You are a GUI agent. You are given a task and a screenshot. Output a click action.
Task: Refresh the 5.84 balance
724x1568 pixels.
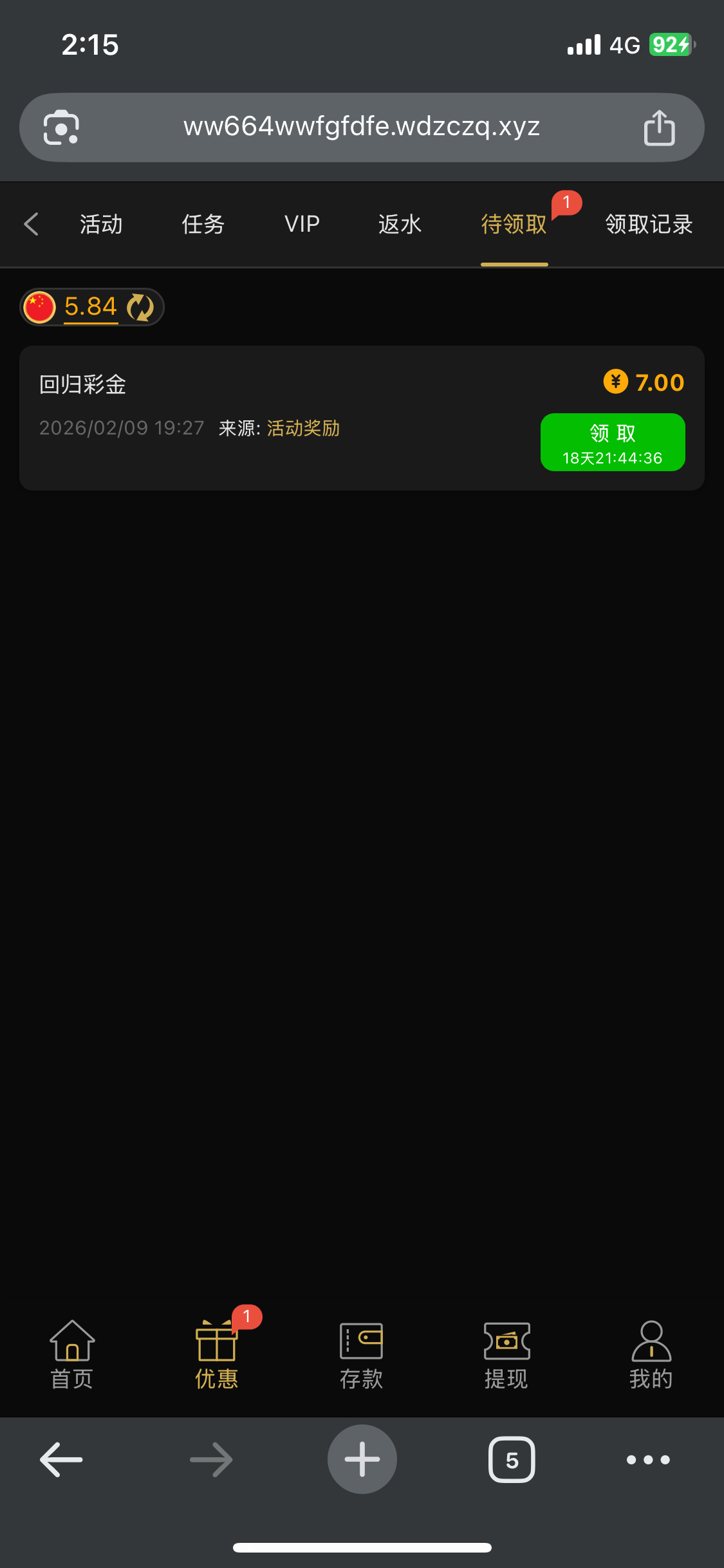(140, 307)
